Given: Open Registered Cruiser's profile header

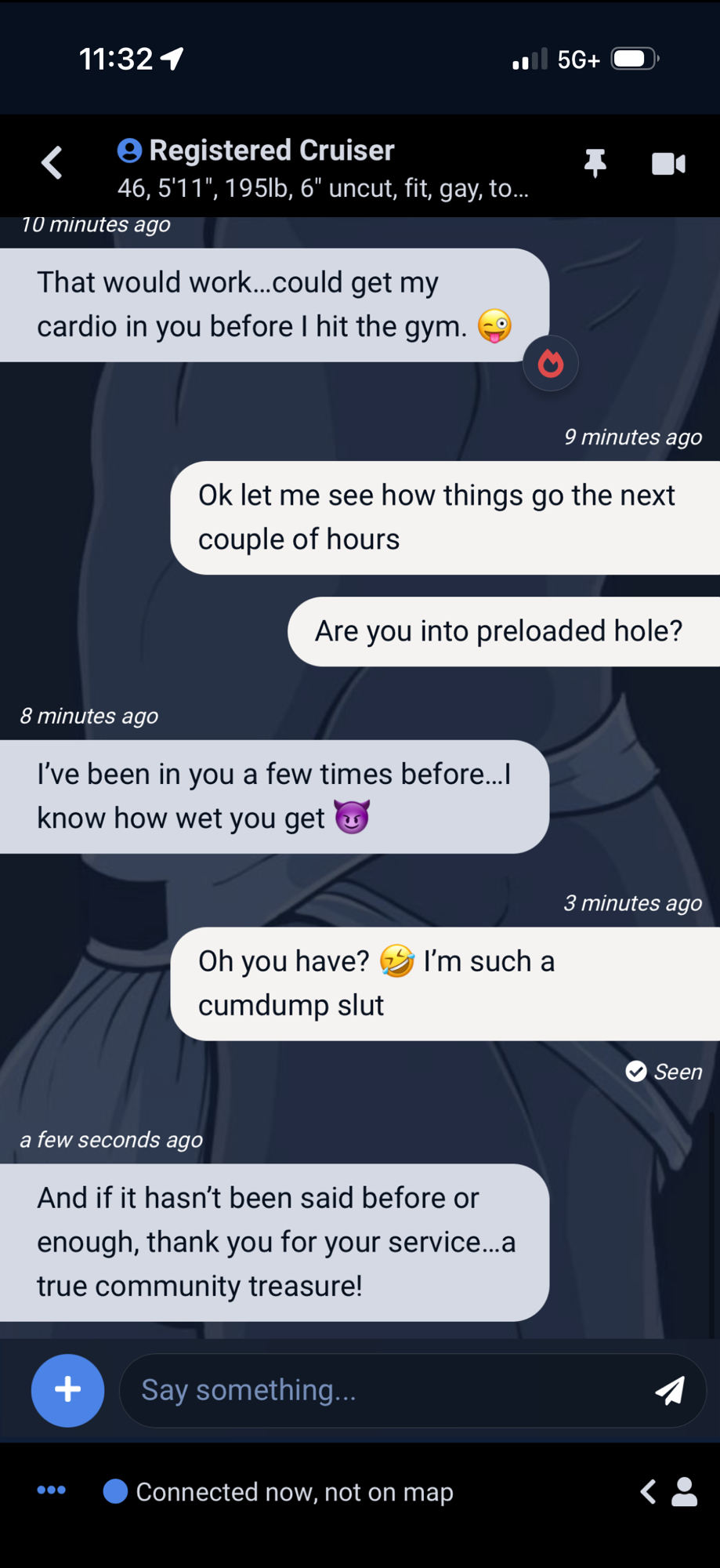Looking at the screenshot, I should click(x=321, y=168).
